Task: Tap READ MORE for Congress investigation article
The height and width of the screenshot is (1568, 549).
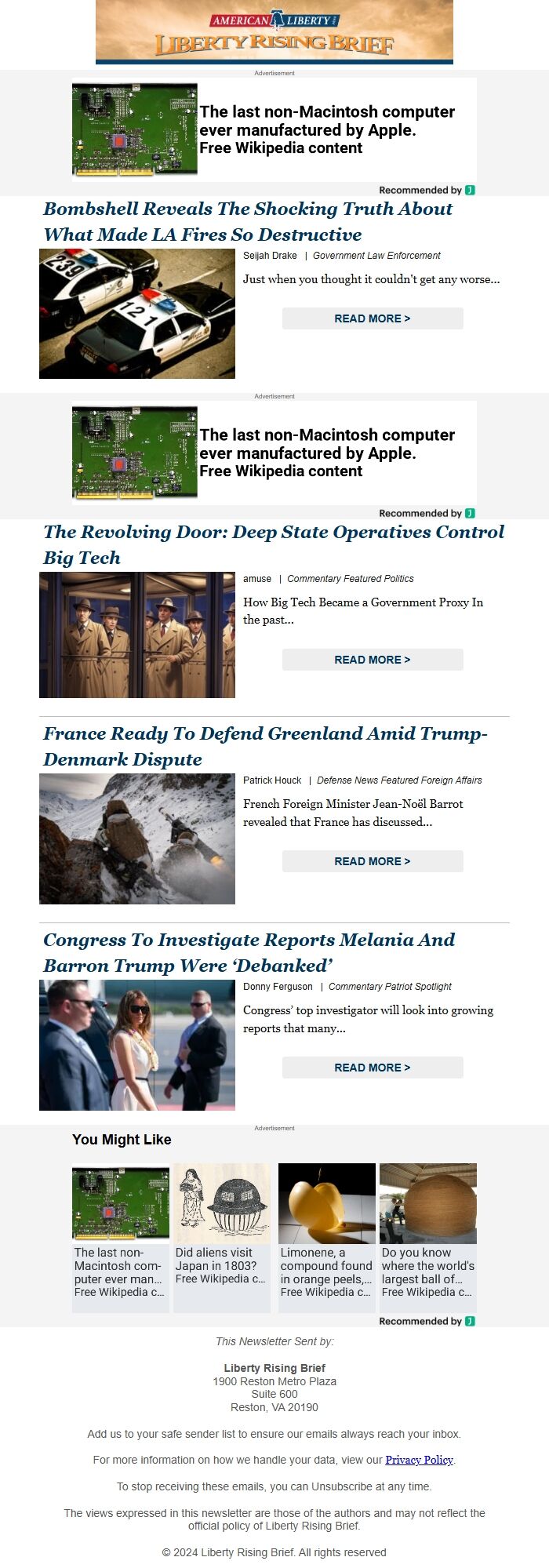Action: (x=373, y=1068)
